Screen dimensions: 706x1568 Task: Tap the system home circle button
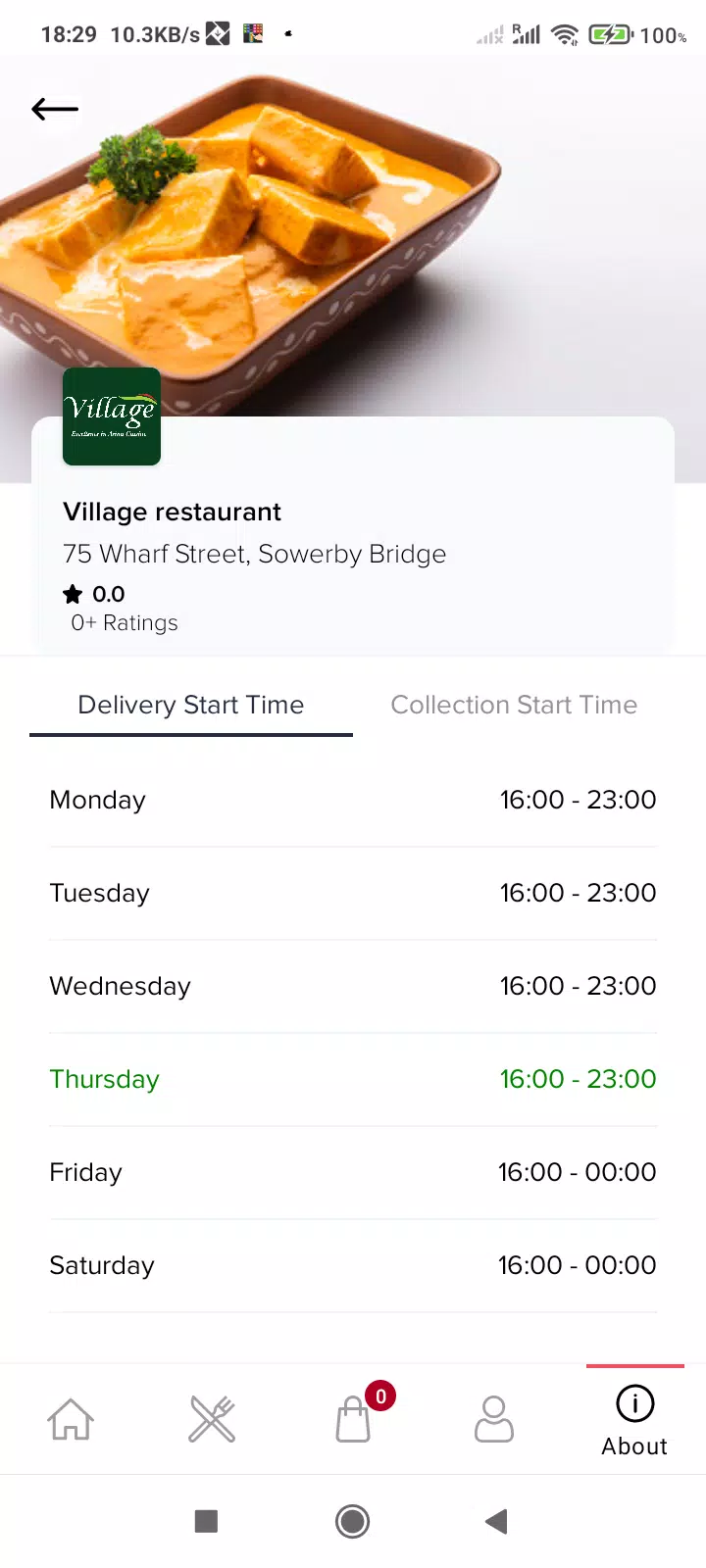tap(352, 1521)
